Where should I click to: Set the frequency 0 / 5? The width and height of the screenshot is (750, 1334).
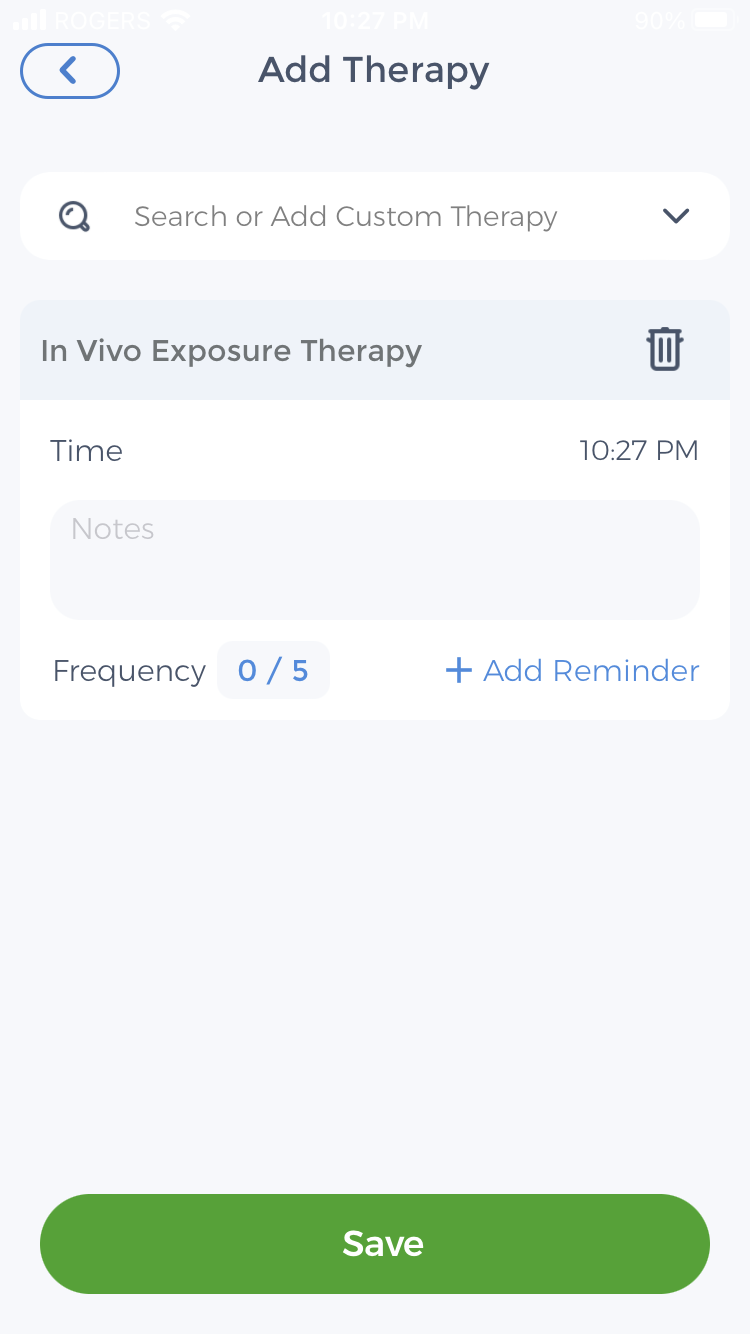[273, 670]
